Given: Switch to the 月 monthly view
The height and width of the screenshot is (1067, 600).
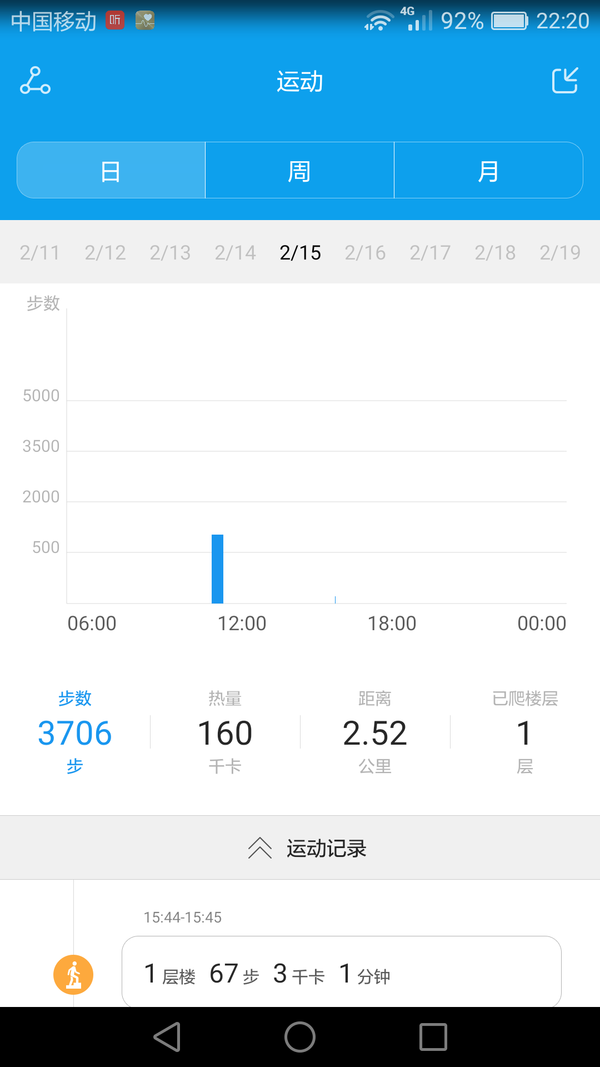Looking at the screenshot, I should [488, 170].
